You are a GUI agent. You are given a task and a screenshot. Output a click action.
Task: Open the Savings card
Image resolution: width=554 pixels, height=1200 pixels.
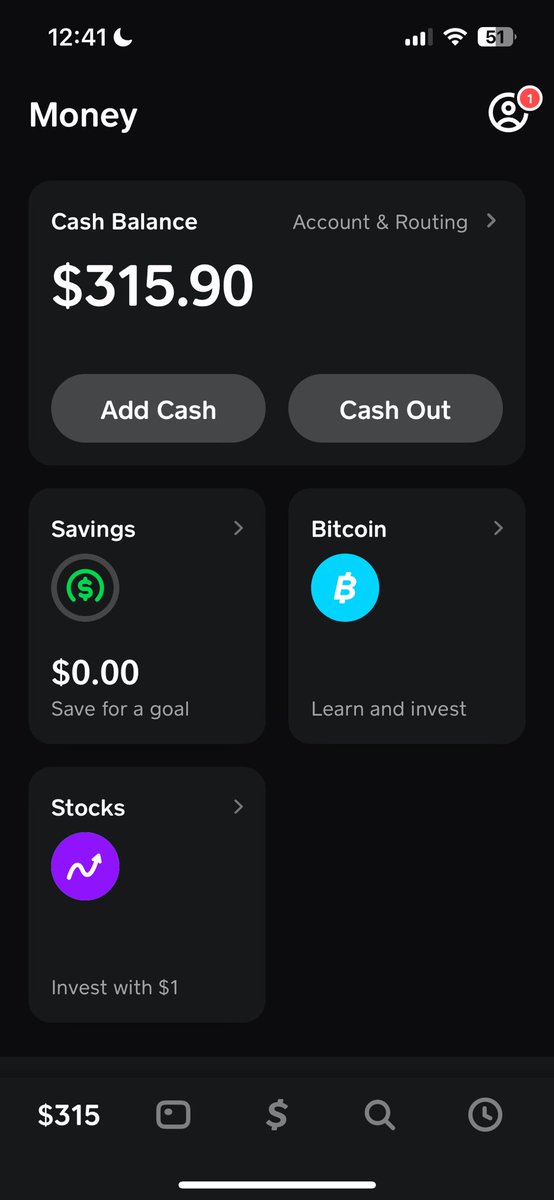pyautogui.click(x=147, y=616)
